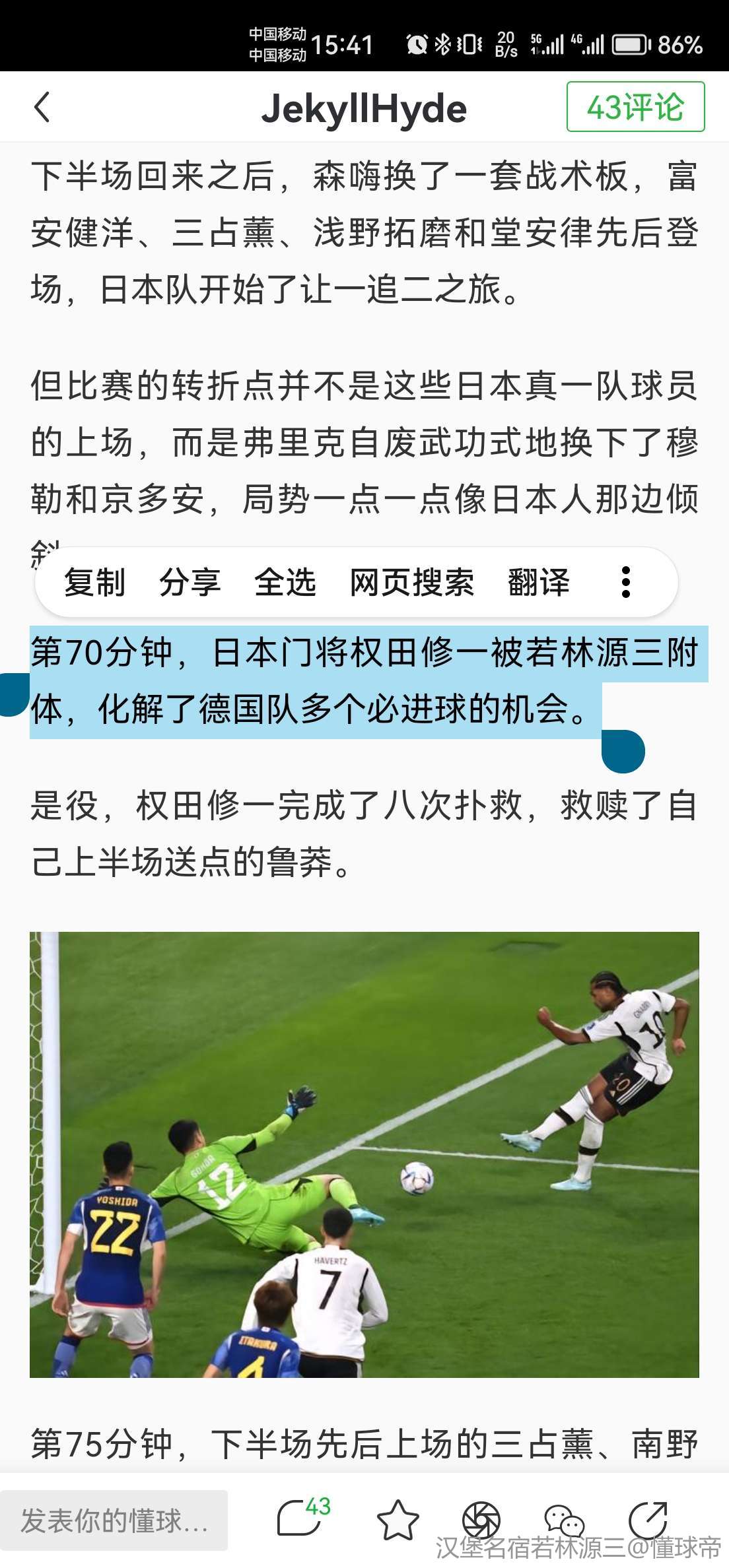Viewport: 729px width, 1568px height.
Task: Choose 全选 to select all text
Action: 285,583
